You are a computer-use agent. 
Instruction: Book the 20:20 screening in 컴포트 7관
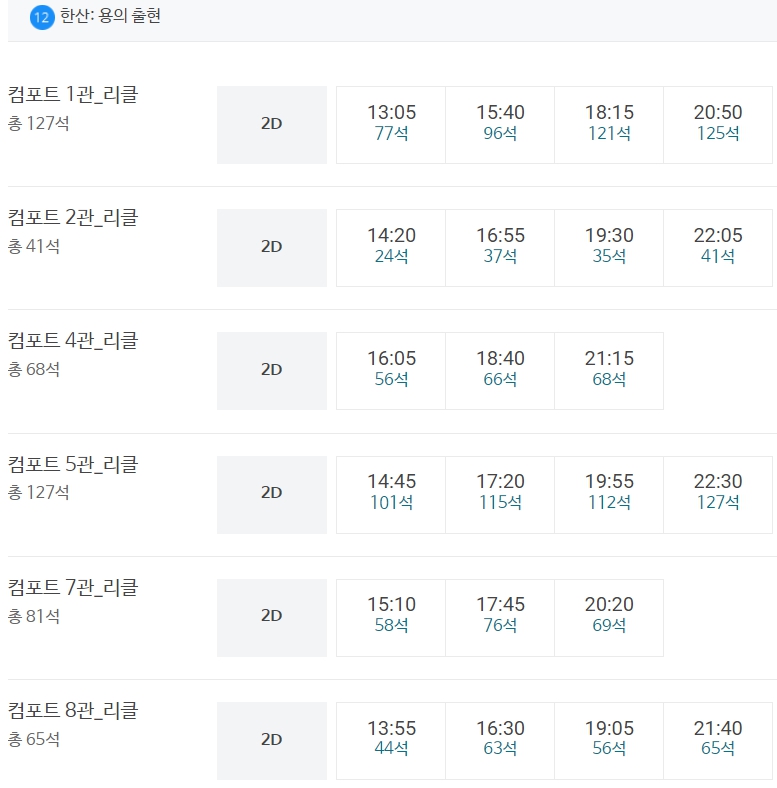[x=607, y=617]
